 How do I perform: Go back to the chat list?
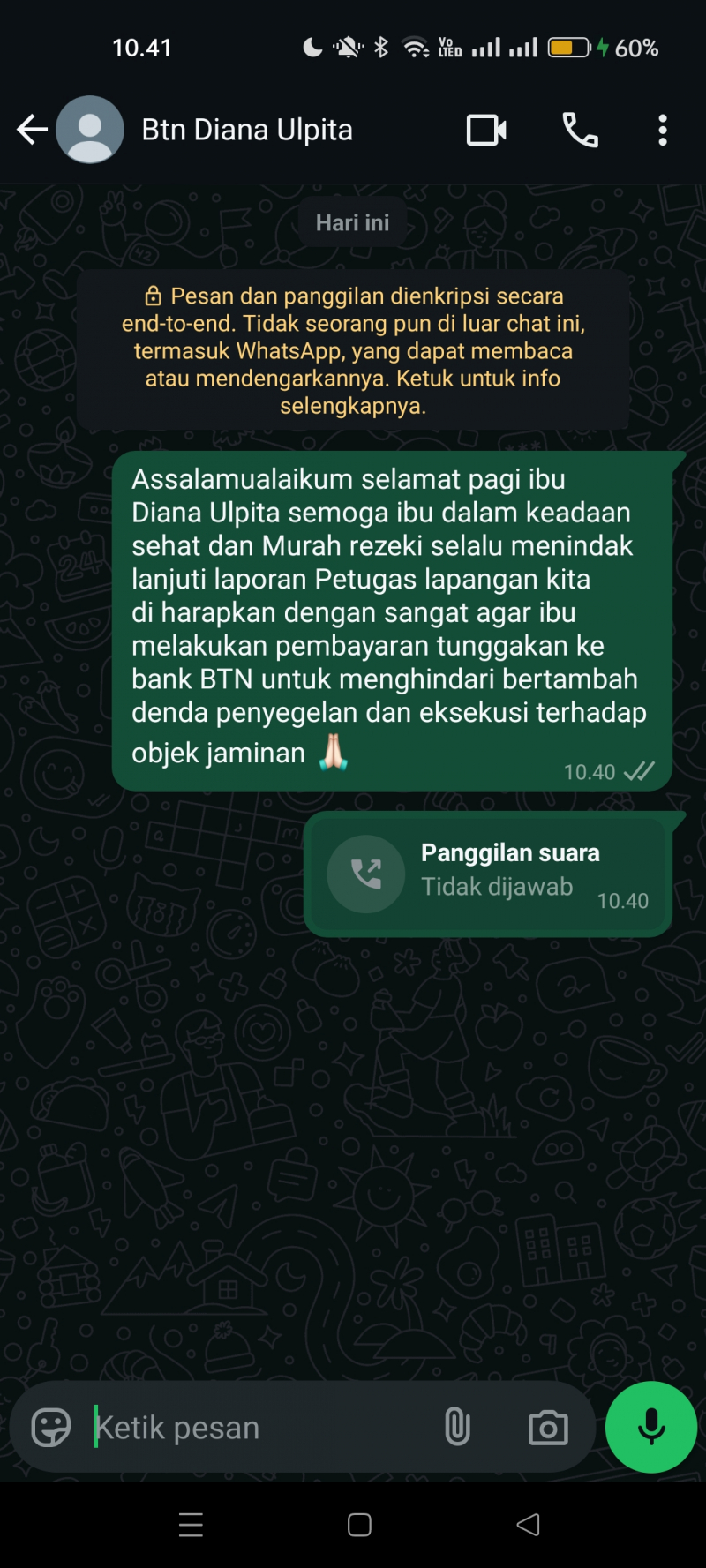(32, 130)
